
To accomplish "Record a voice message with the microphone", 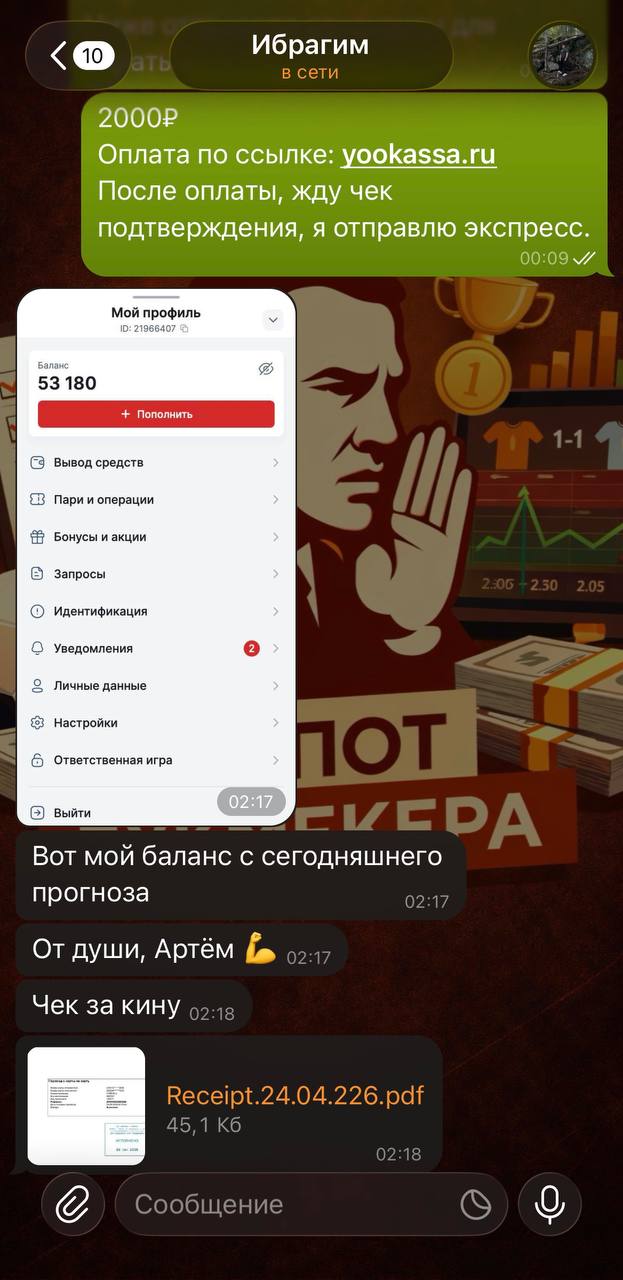I will (549, 1204).
